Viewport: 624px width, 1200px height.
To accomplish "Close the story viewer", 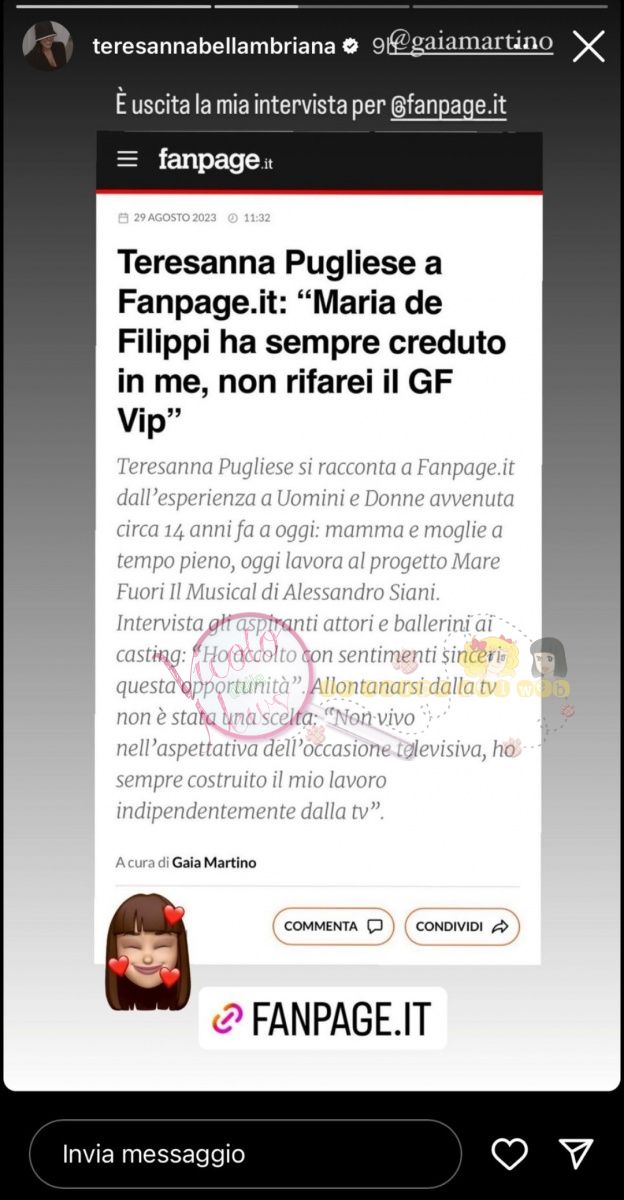I will tap(588, 46).
